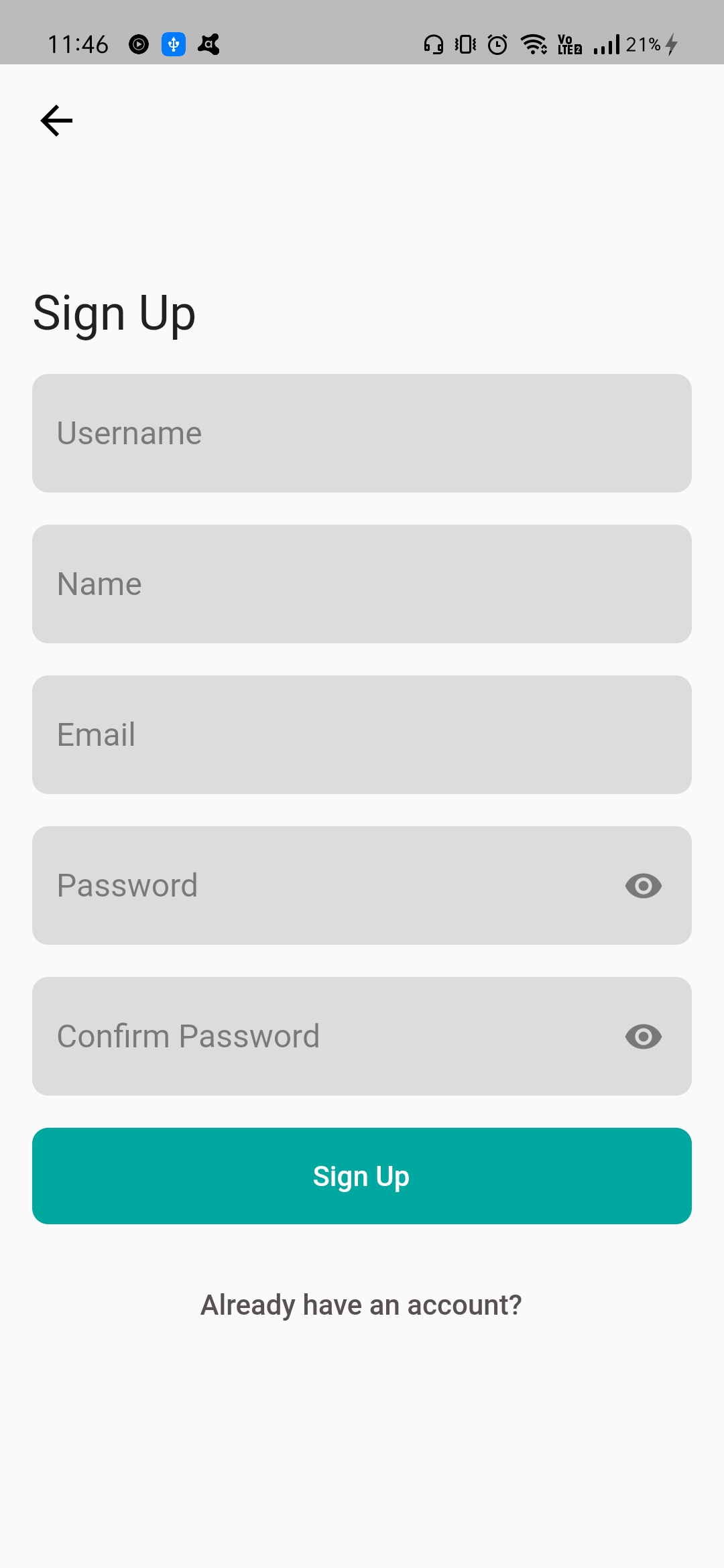Open the Already have an account link

click(x=361, y=1305)
